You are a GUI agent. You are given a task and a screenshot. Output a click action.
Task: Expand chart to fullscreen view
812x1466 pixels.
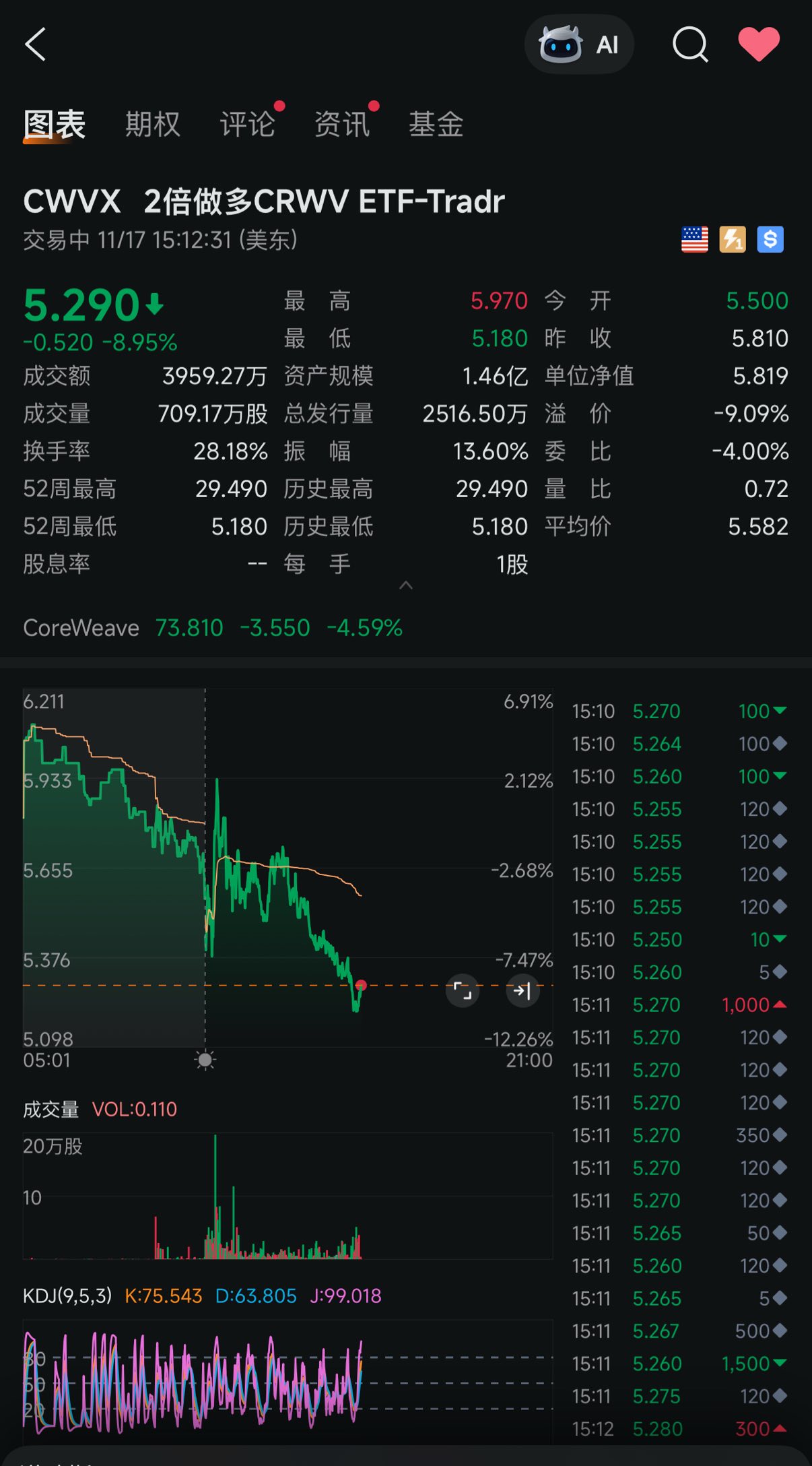tap(462, 991)
